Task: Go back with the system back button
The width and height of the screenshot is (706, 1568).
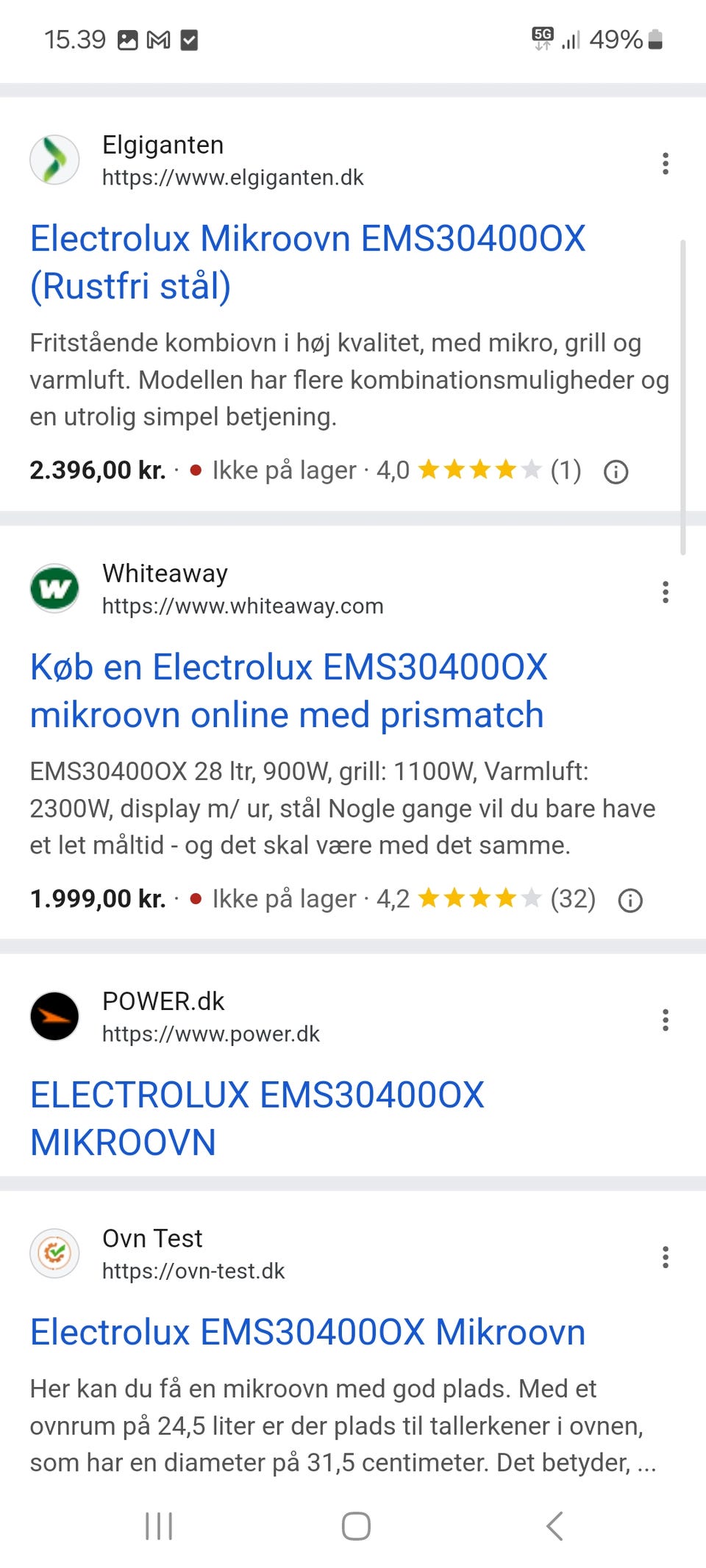Action: 555,1526
